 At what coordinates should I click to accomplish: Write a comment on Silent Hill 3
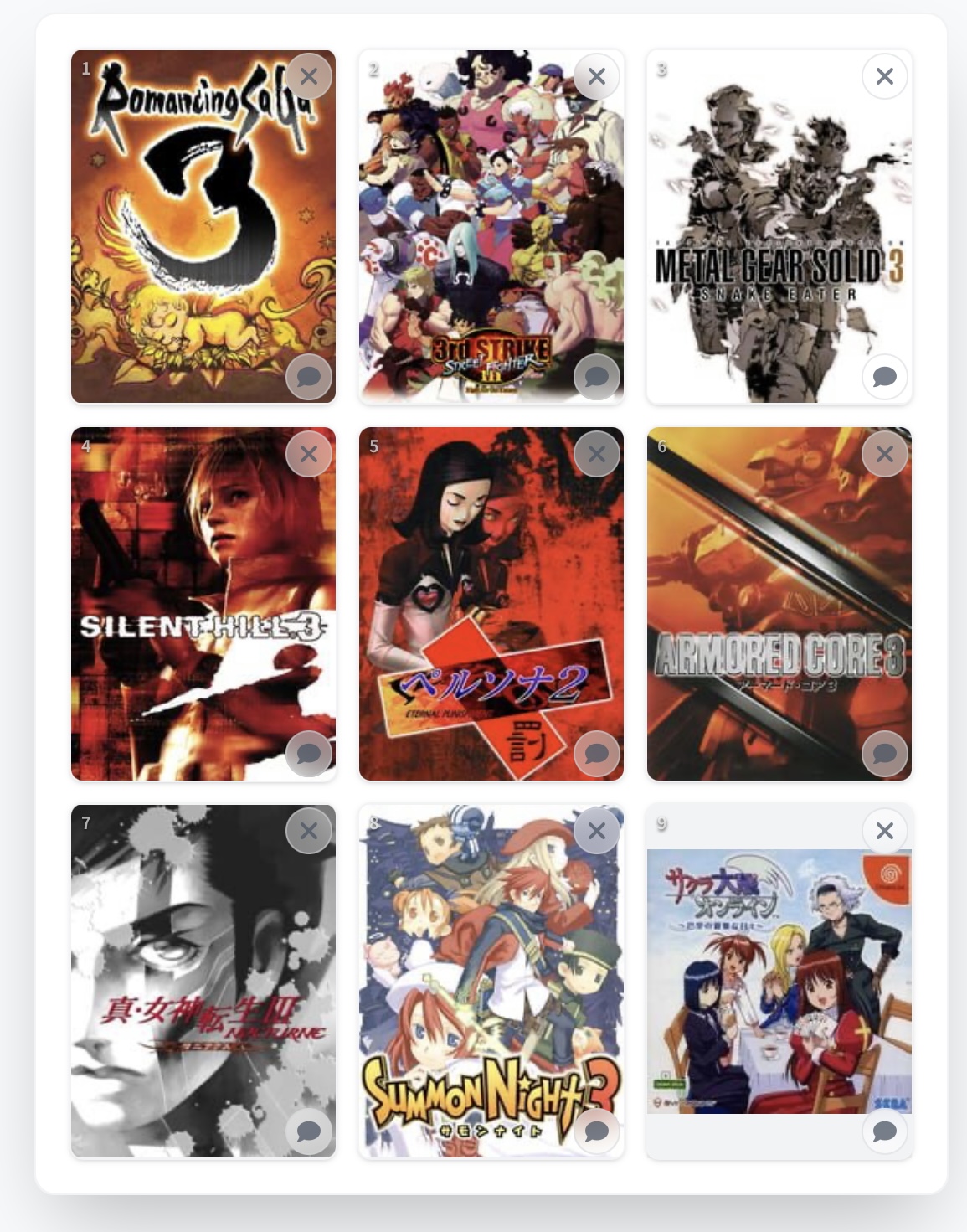coord(309,754)
